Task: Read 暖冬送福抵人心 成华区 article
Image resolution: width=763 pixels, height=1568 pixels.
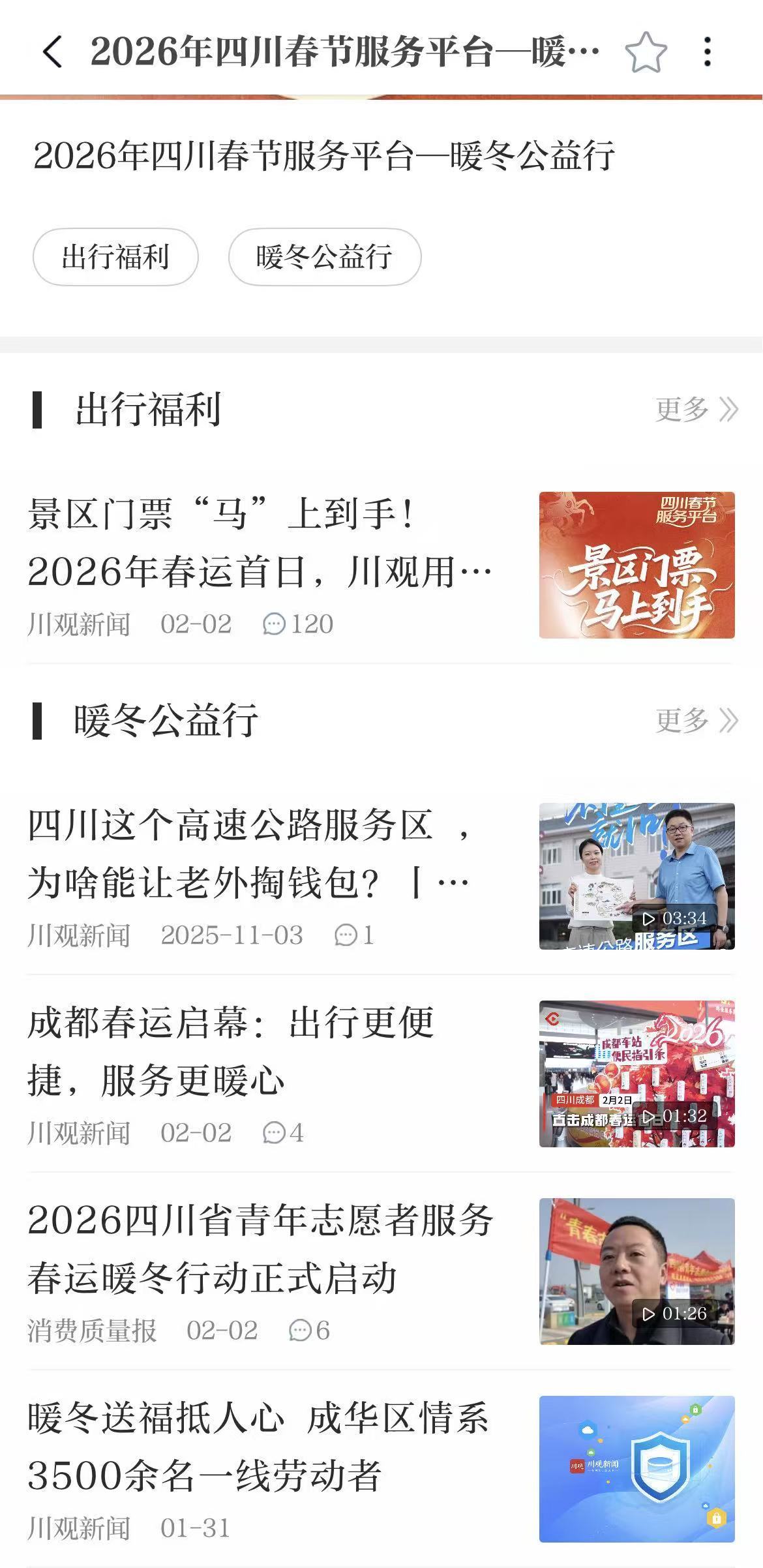Action: coord(261,1447)
